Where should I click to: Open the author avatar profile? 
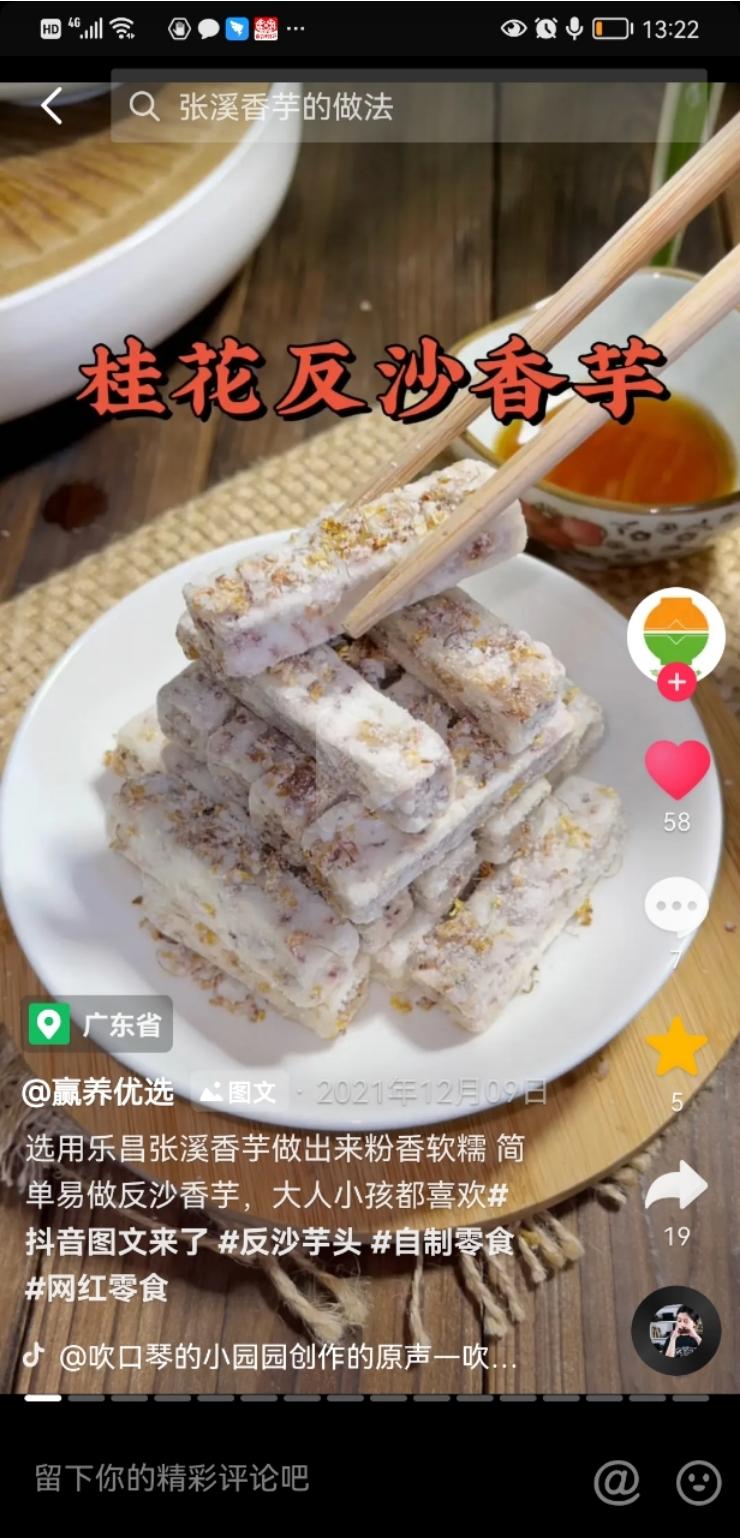(x=676, y=634)
